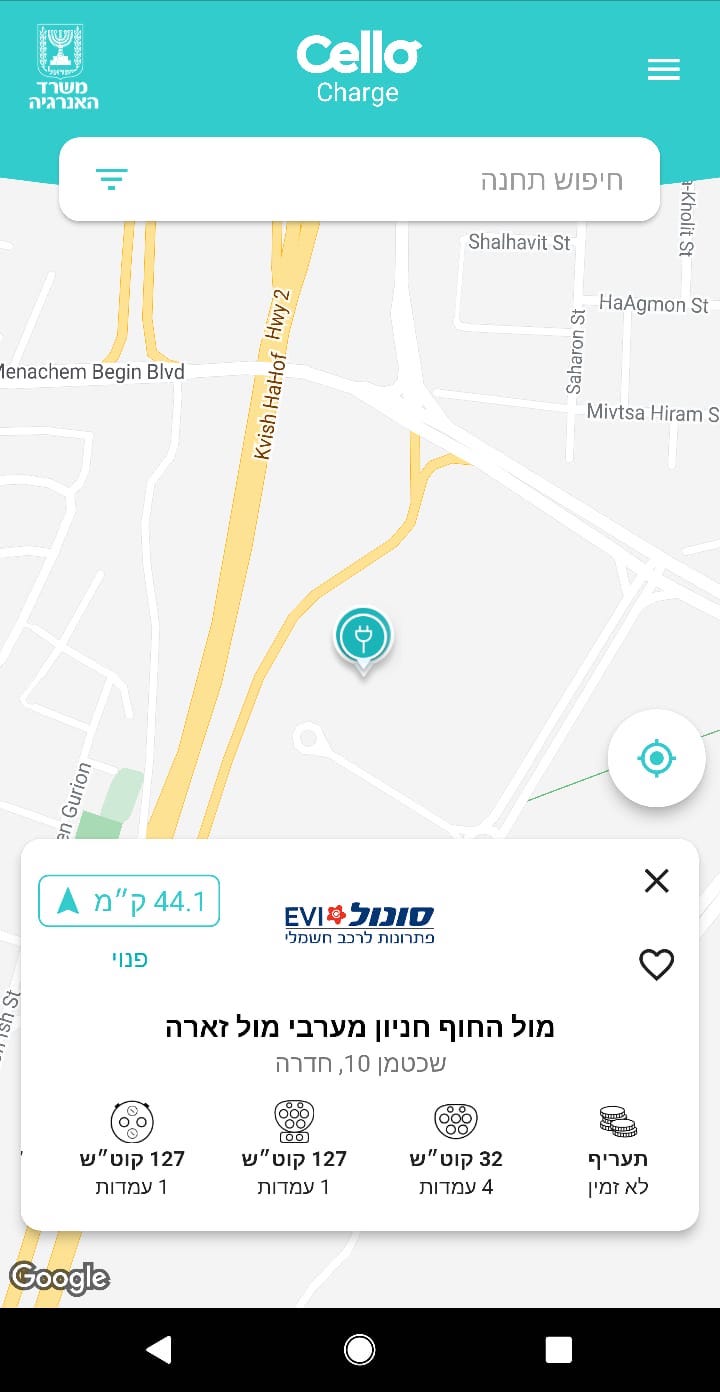Open the station filter options
The image size is (720, 1392).
pos(111,179)
